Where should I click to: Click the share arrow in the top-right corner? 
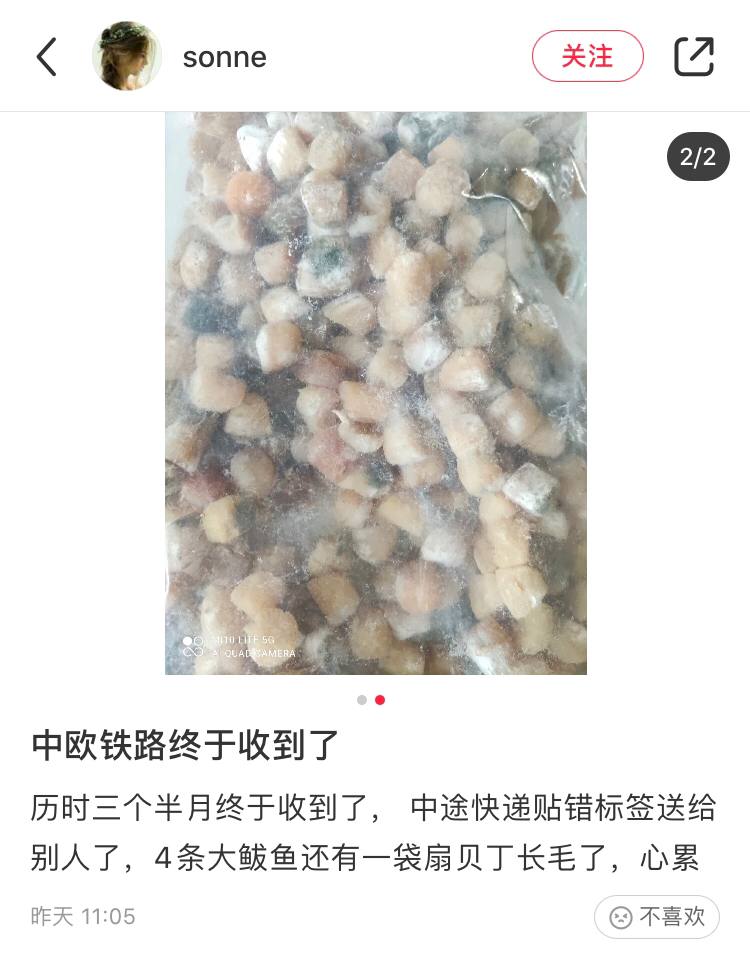point(694,56)
